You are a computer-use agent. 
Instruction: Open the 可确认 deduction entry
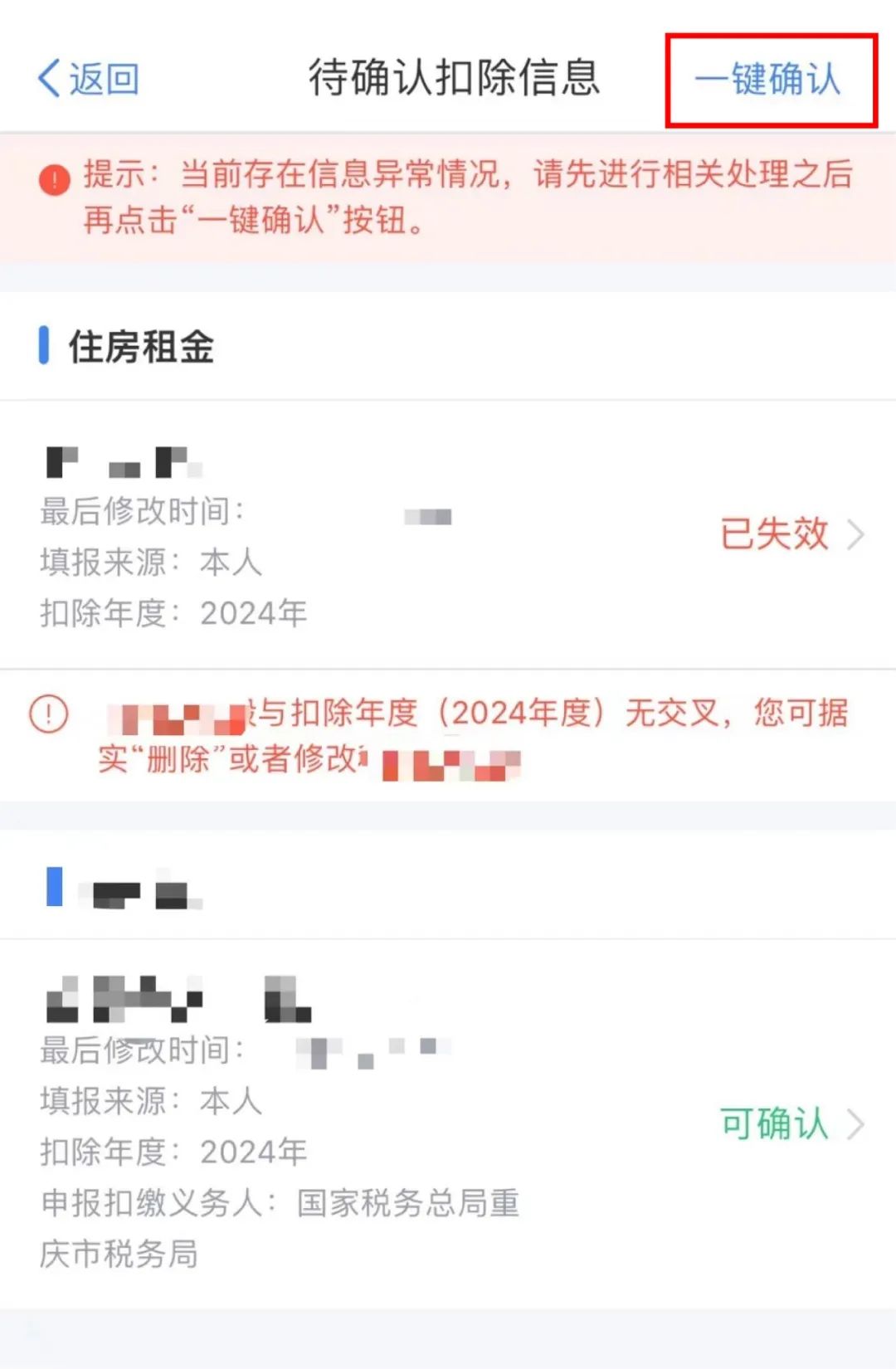click(791, 1124)
